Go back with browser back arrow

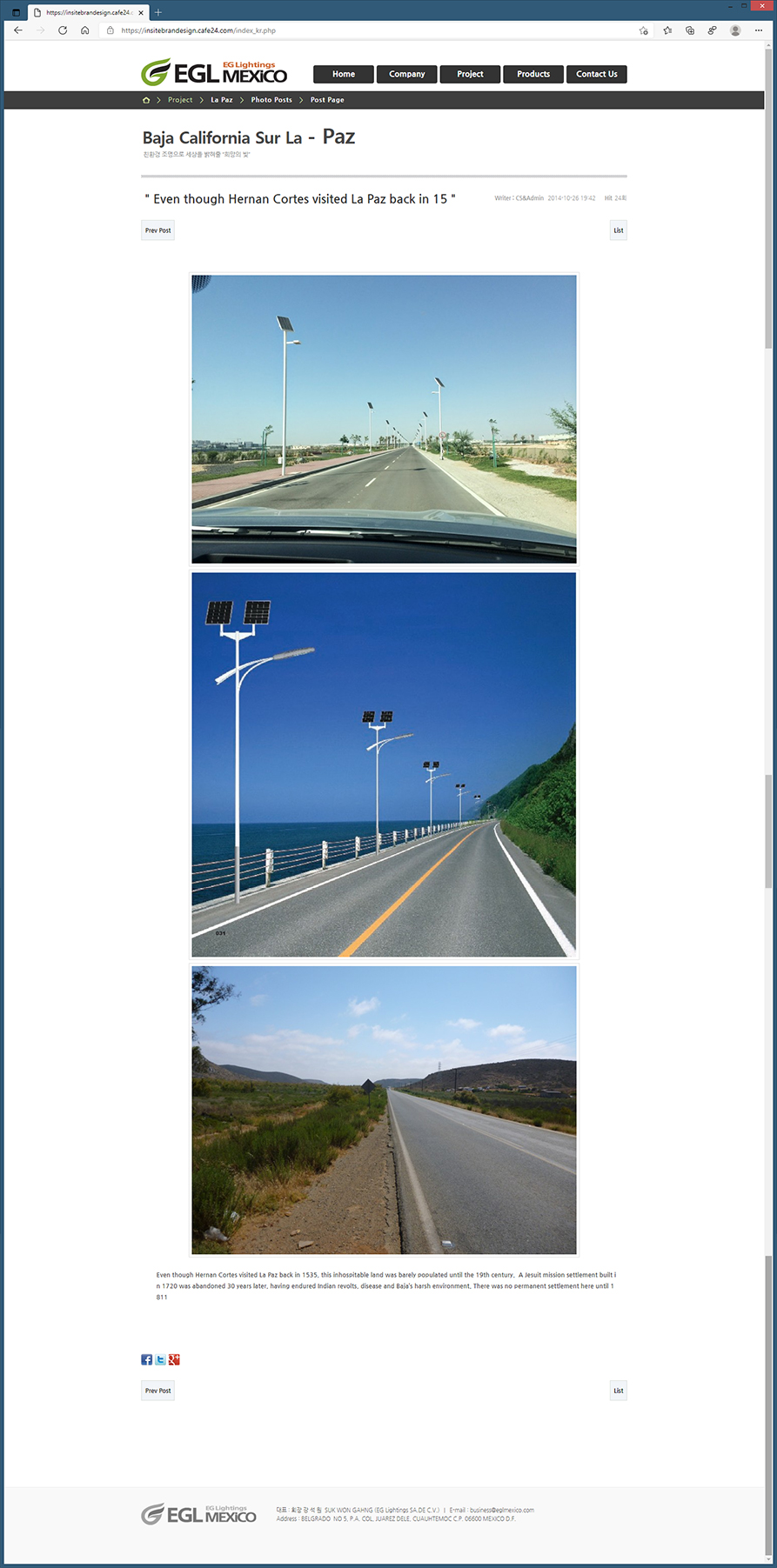click(18, 30)
